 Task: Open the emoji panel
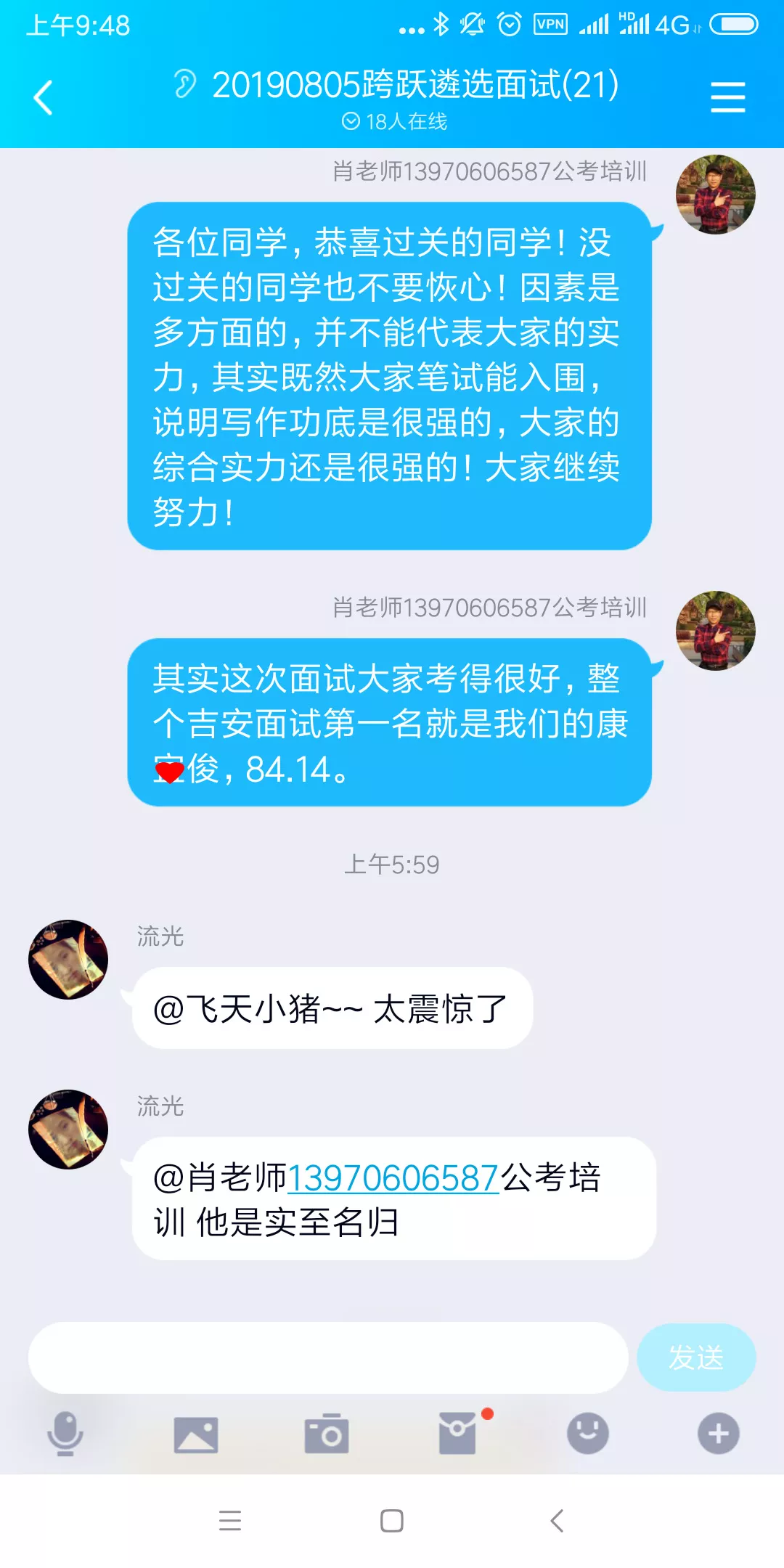tap(588, 1433)
